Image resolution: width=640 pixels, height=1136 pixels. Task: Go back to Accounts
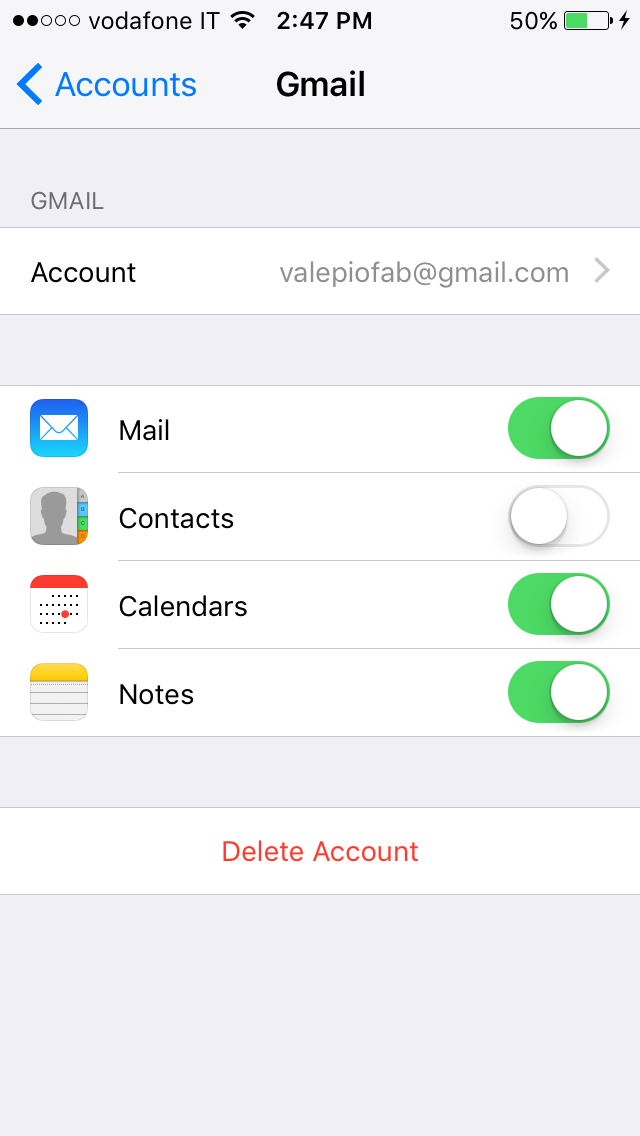click(x=107, y=85)
